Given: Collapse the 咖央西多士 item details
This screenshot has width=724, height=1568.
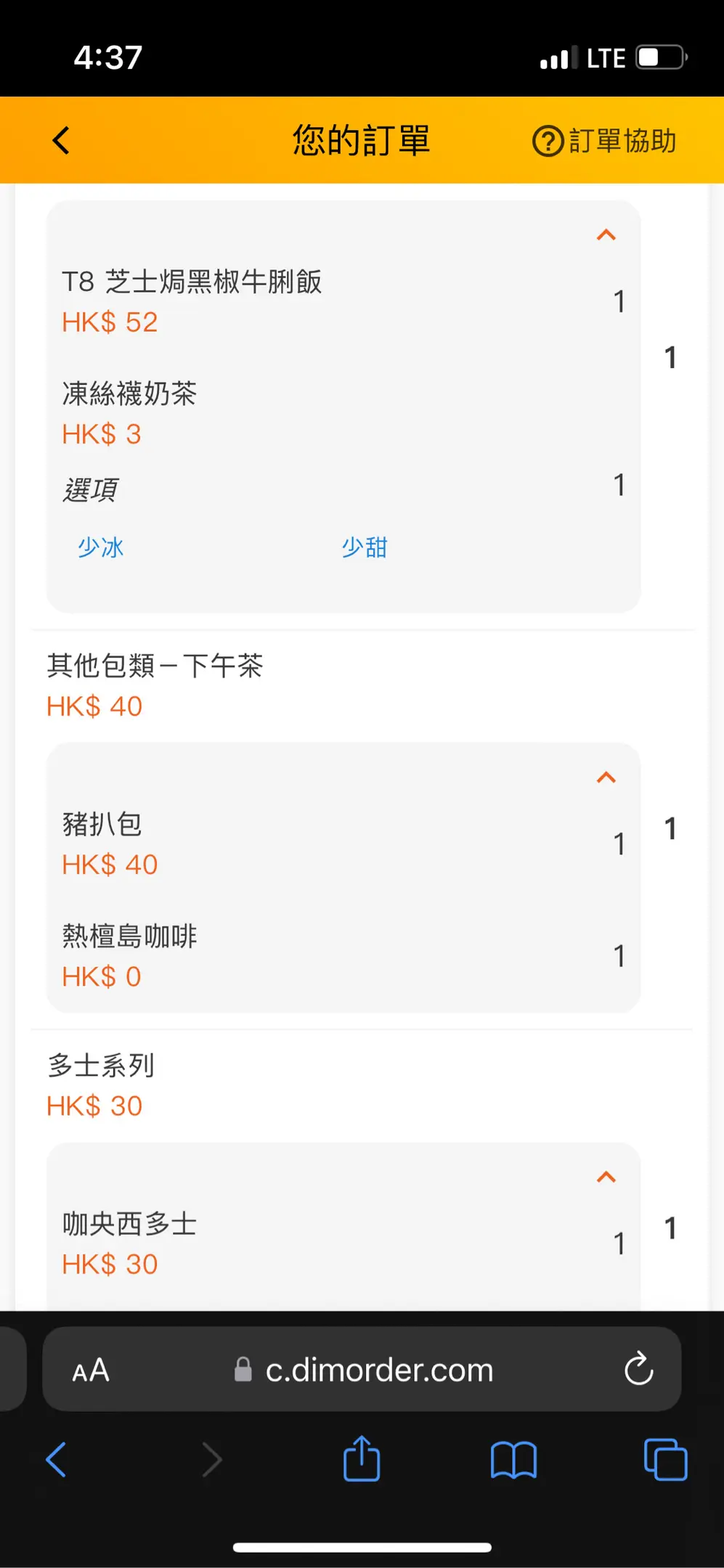Looking at the screenshot, I should pyautogui.click(x=606, y=1177).
